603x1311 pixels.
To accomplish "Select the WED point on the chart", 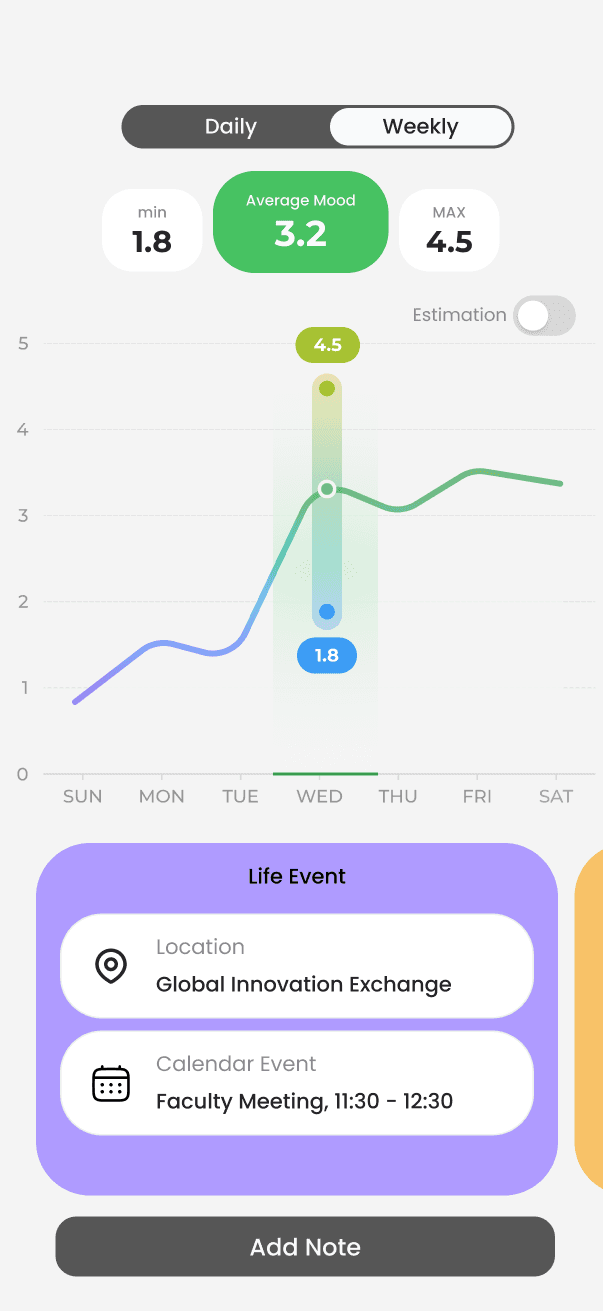I will tap(326, 489).
